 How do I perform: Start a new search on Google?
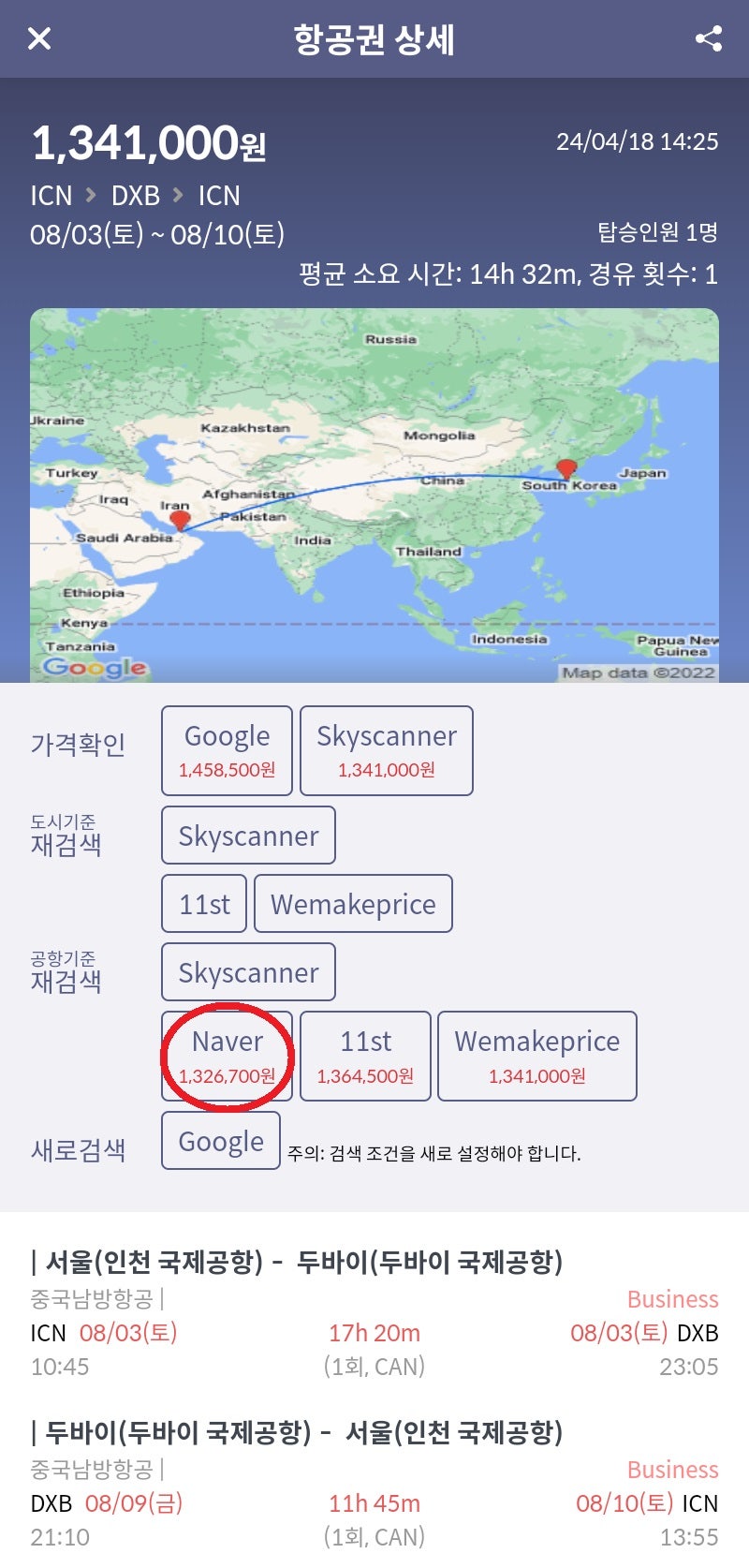tap(221, 1141)
